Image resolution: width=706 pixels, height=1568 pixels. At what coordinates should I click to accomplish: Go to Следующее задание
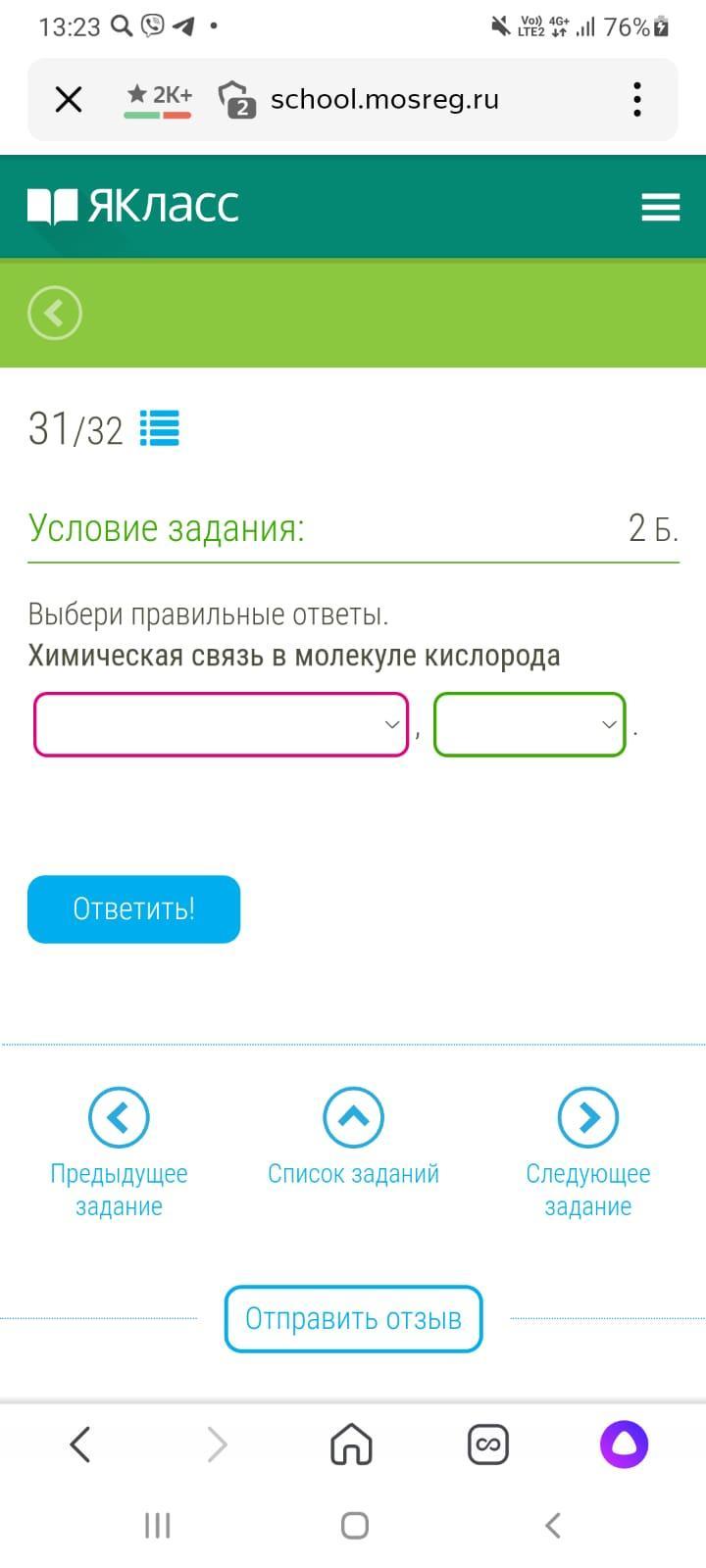tap(587, 1118)
